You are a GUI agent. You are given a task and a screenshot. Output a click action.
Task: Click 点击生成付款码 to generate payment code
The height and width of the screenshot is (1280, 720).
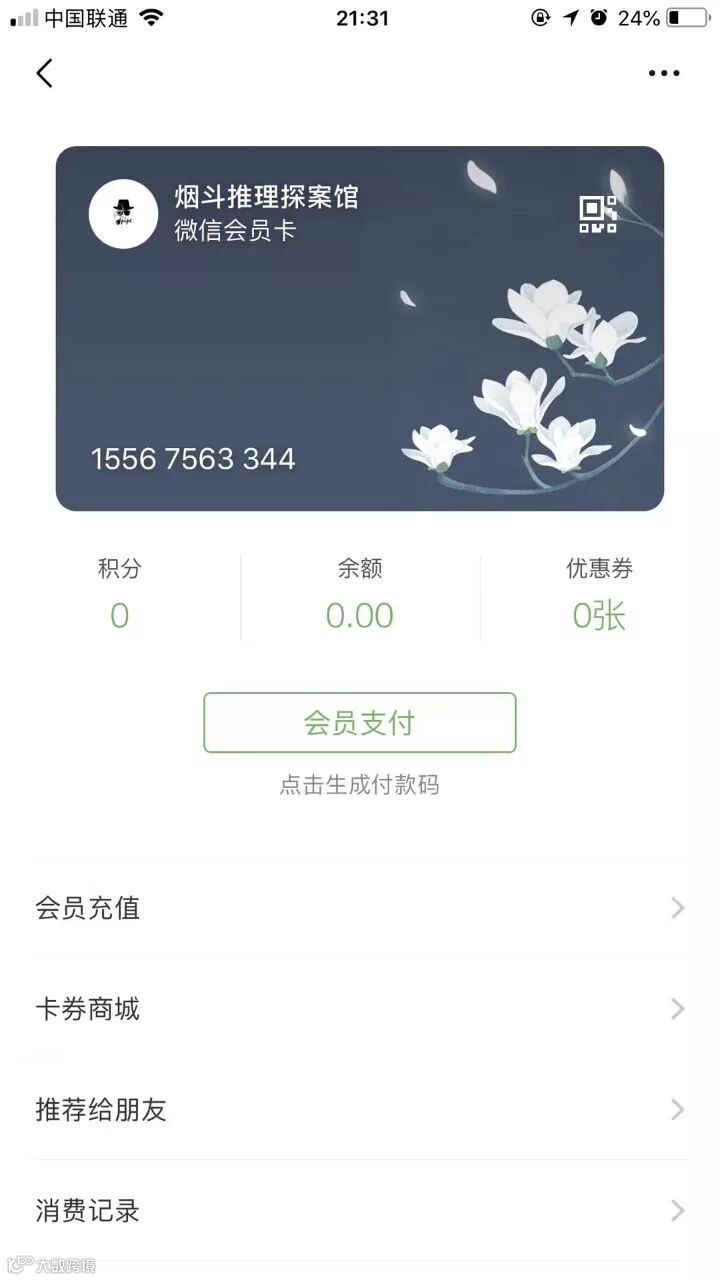pos(360,786)
